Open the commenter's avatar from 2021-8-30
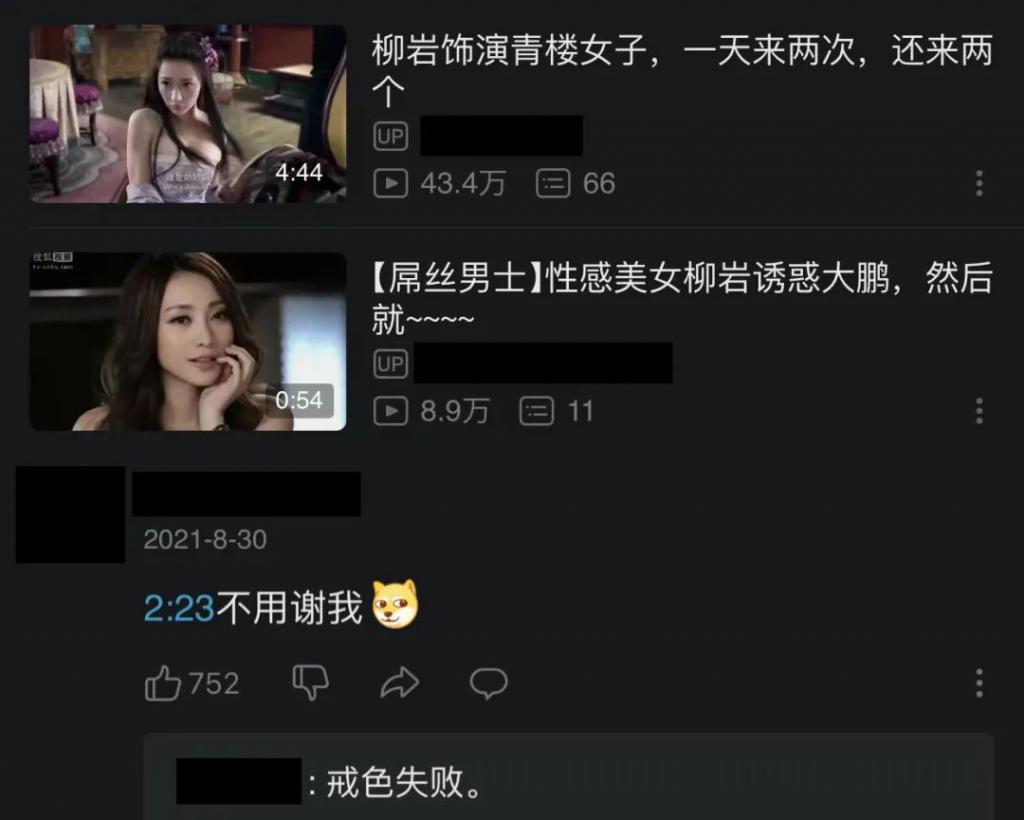This screenshot has height=820, width=1024. point(70,514)
